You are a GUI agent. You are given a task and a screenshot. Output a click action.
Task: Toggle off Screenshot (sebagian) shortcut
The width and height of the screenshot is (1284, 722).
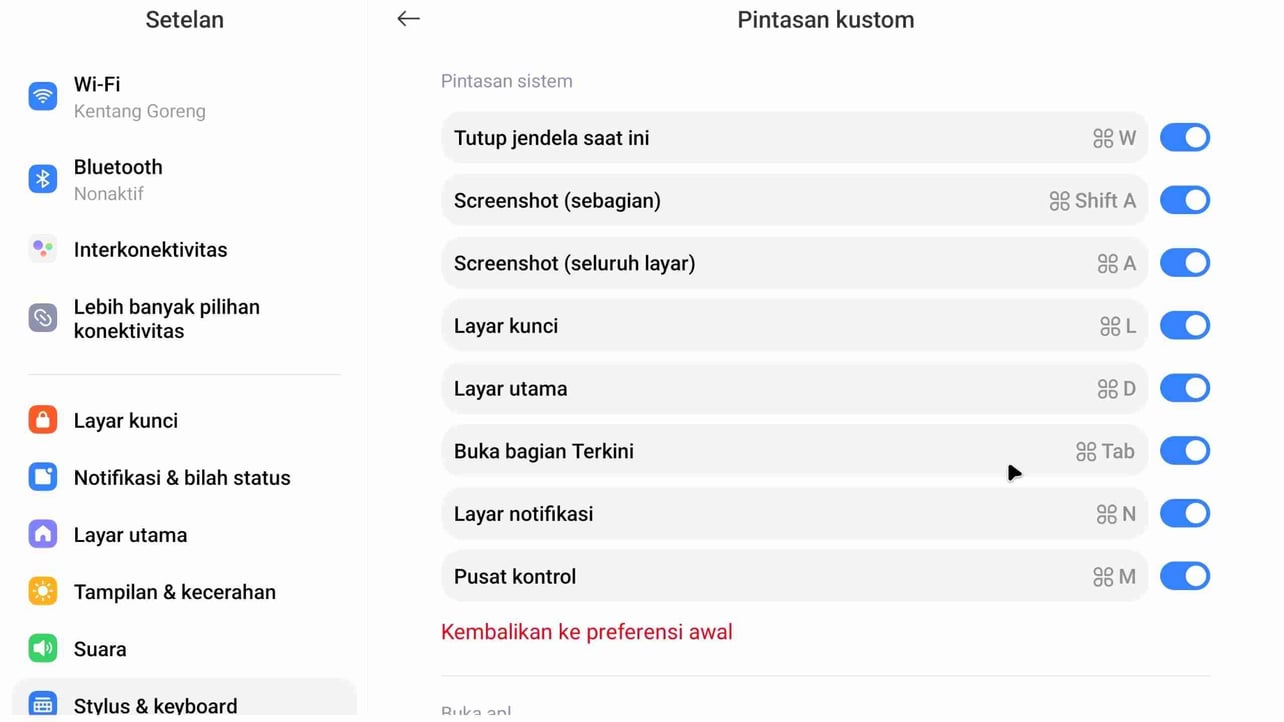[1184, 201]
